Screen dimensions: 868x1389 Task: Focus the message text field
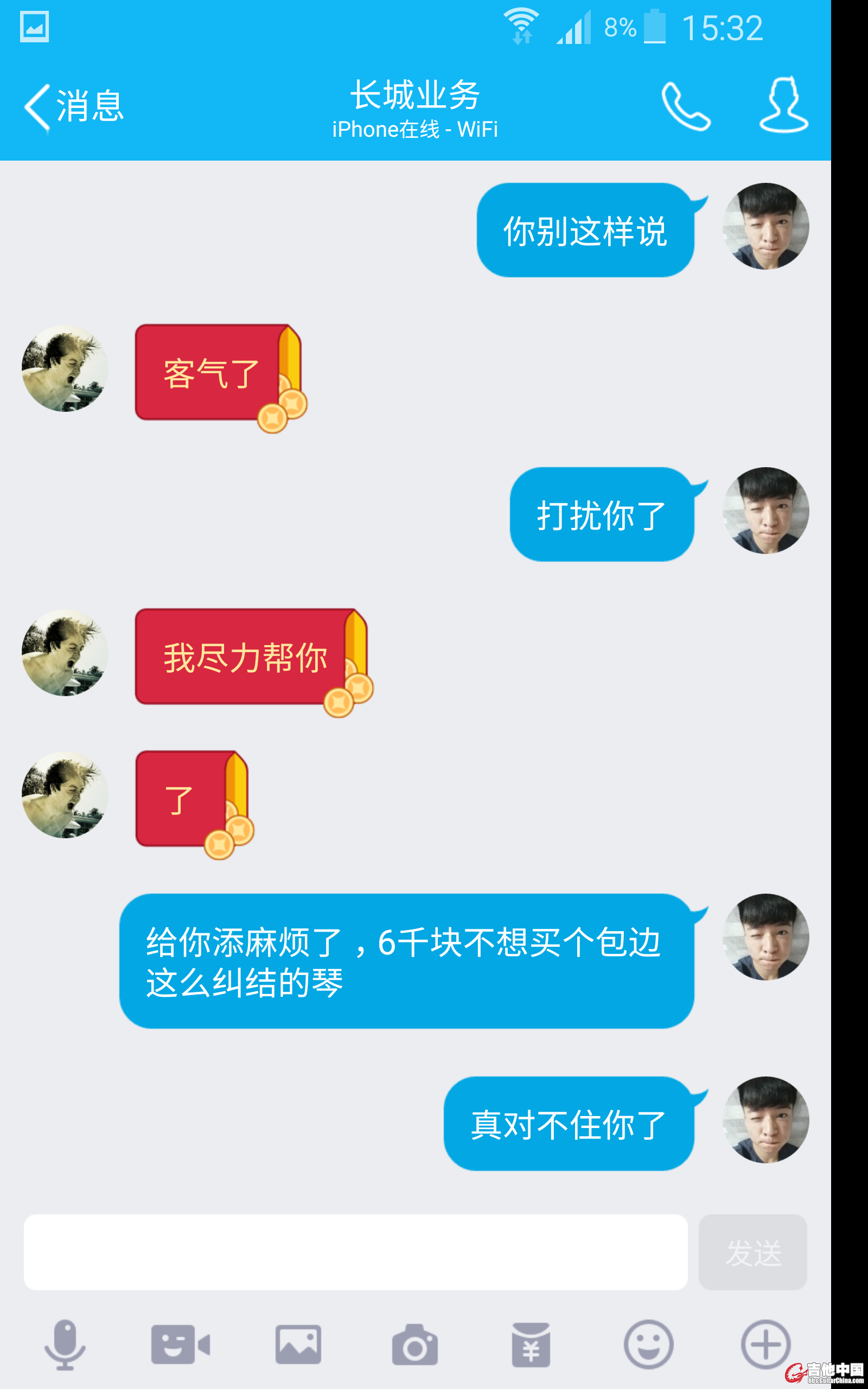pyautogui.click(x=355, y=1252)
